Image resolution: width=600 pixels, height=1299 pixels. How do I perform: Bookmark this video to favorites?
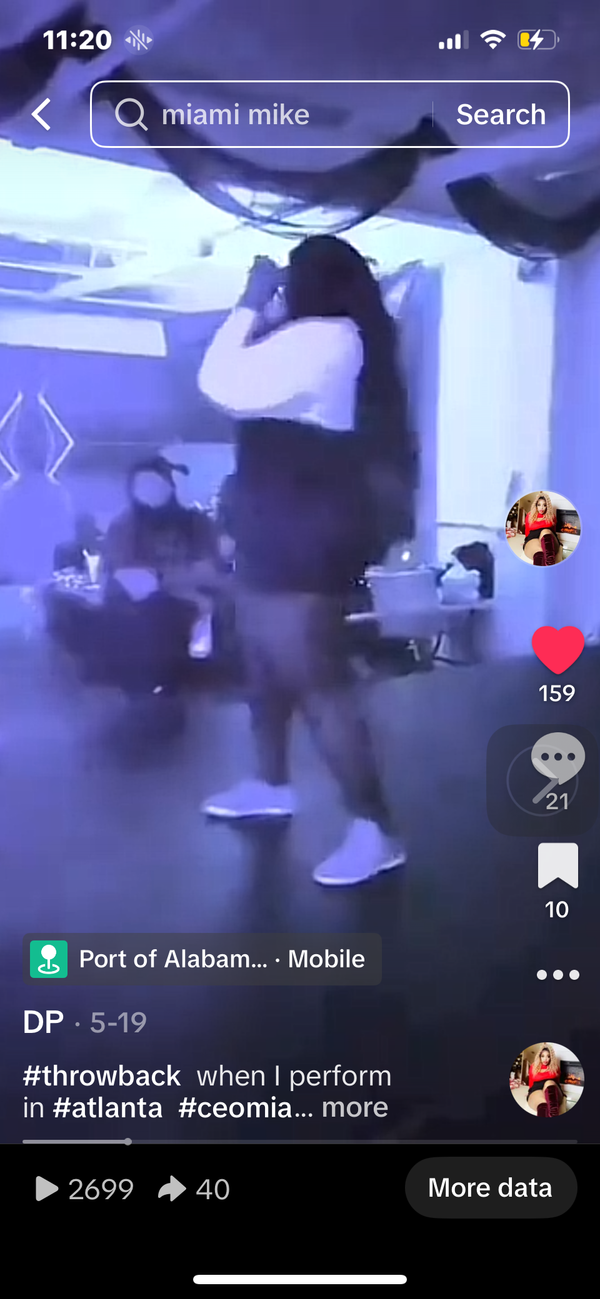tap(557, 866)
